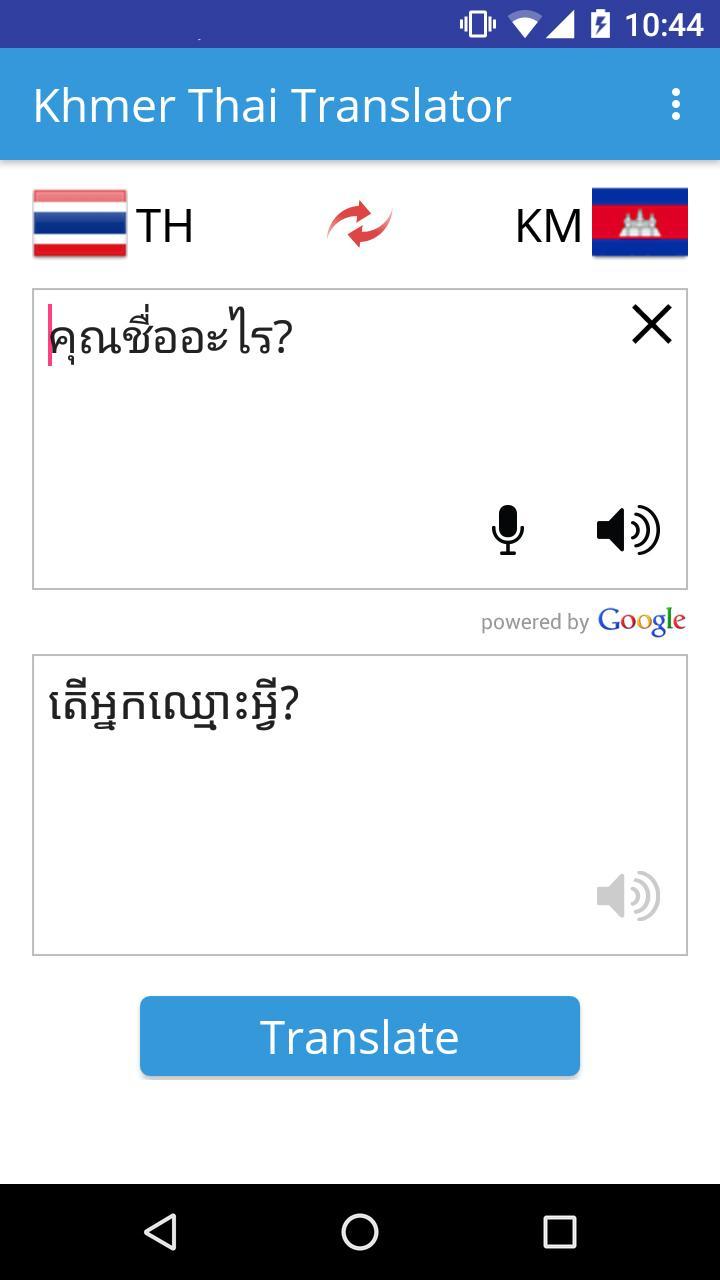Select the KM language label
This screenshot has width=720, height=1280.
548,226
